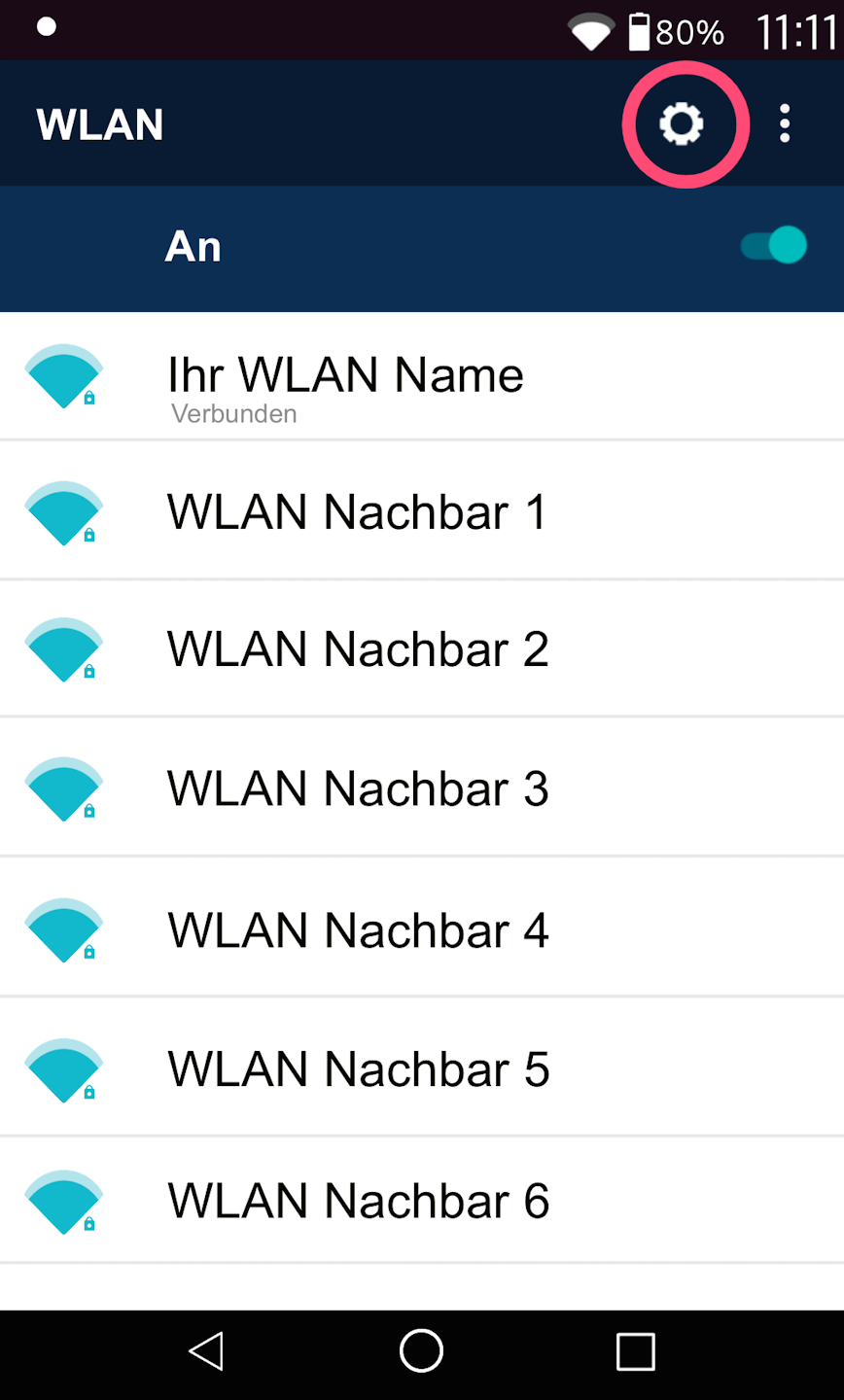The image size is (844, 1400).
Task: Open WLAN settings gear icon
Action: point(682,124)
